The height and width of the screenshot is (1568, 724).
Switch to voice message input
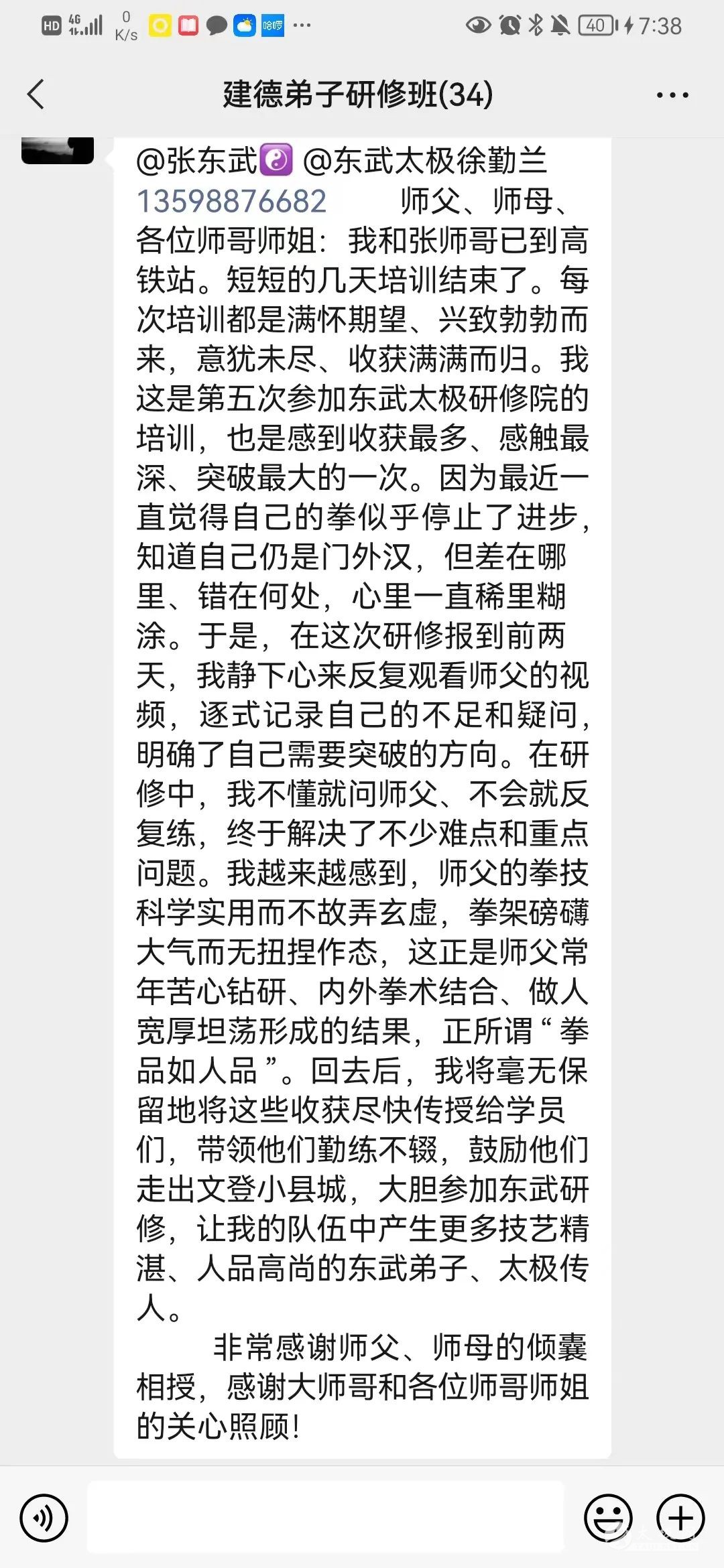point(44,1518)
